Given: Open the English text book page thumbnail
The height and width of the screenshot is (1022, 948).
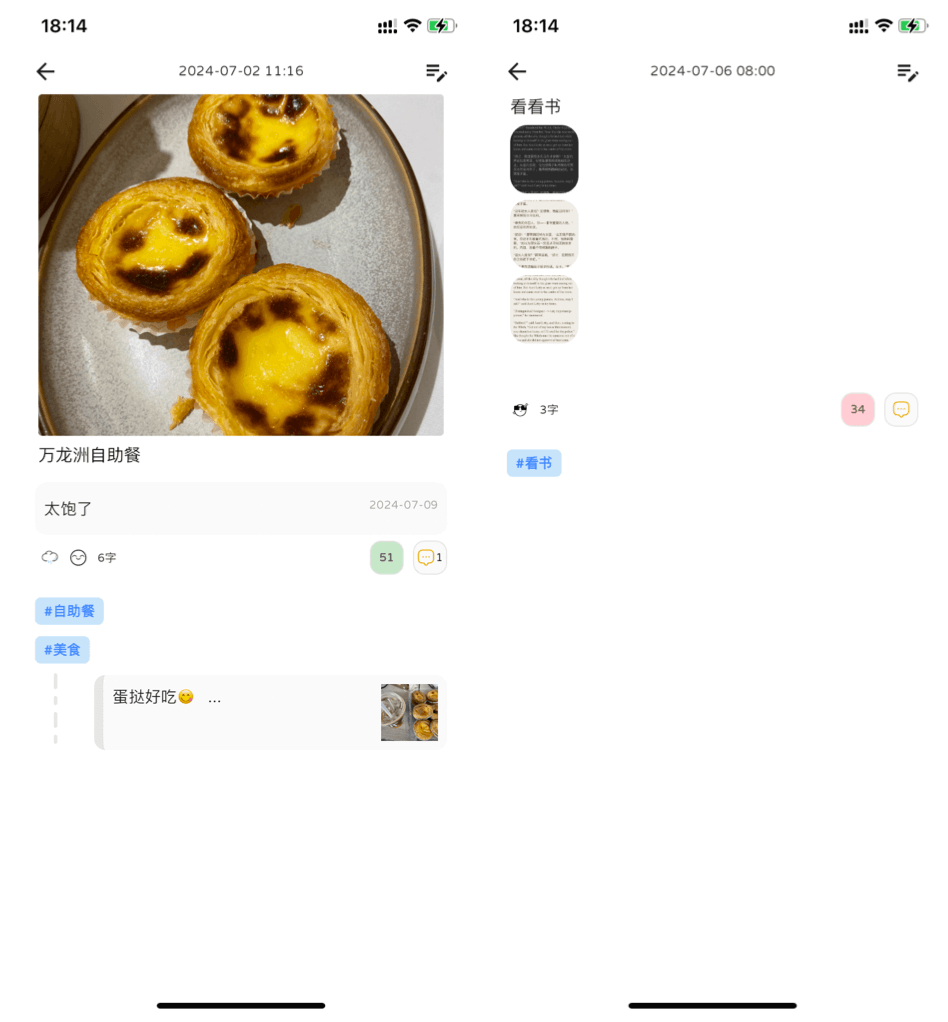Looking at the screenshot, I should click(544, 309).
